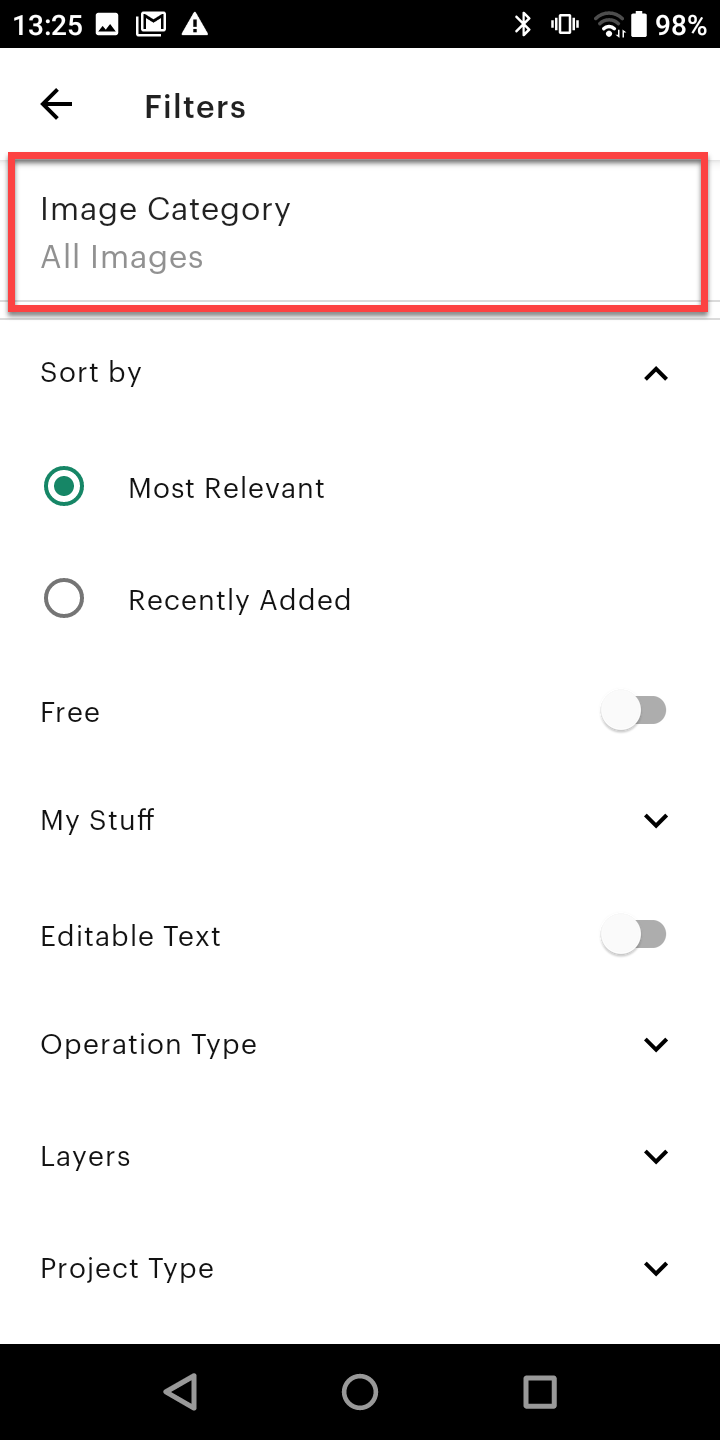Open recent apps with the square navigation button
Screen dimensions: 720x1440
(540, 1391)
